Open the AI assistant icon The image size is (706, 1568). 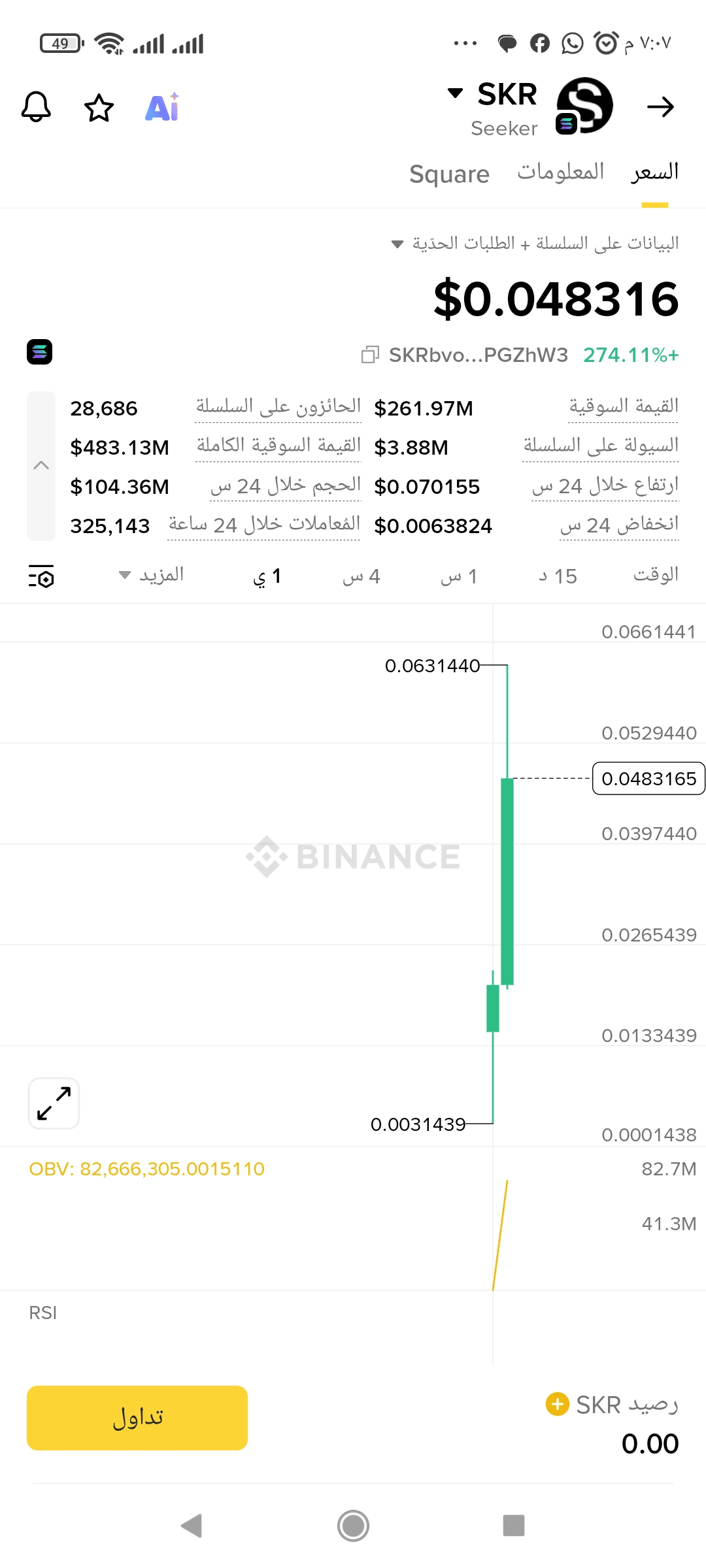[162, 107]
